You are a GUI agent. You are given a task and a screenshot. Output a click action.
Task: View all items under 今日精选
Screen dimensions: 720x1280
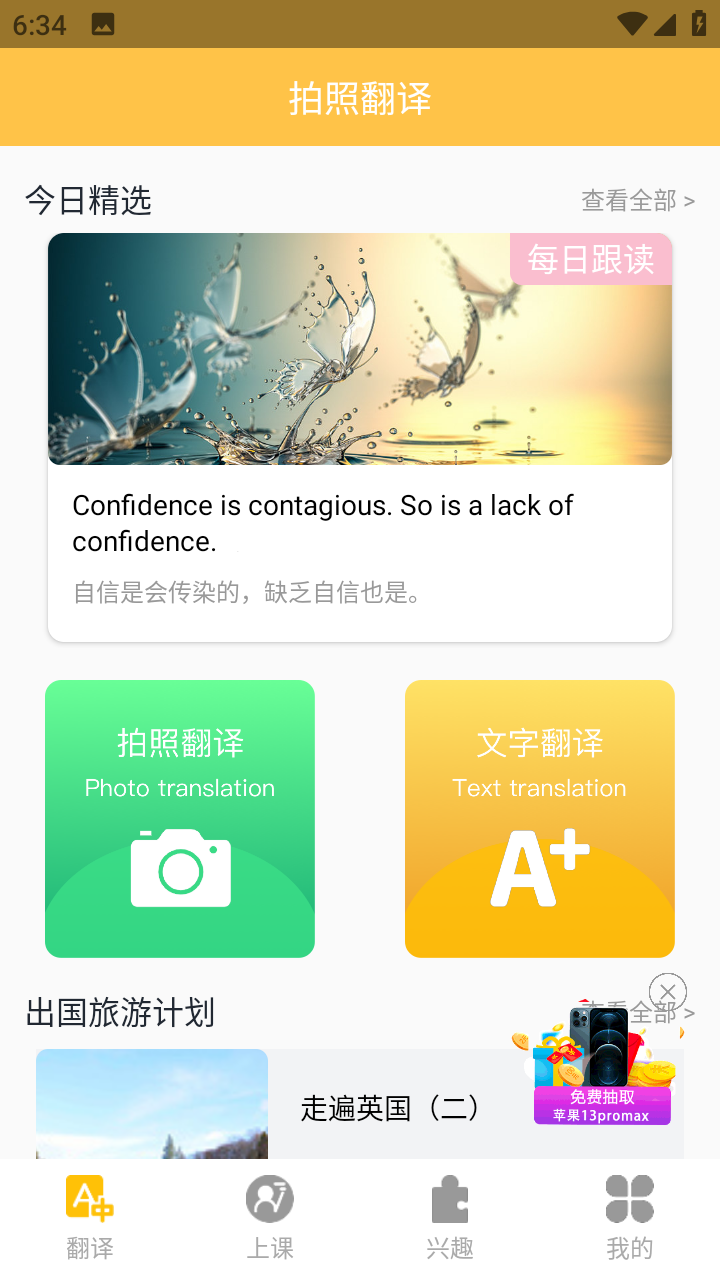pos(635,200)
